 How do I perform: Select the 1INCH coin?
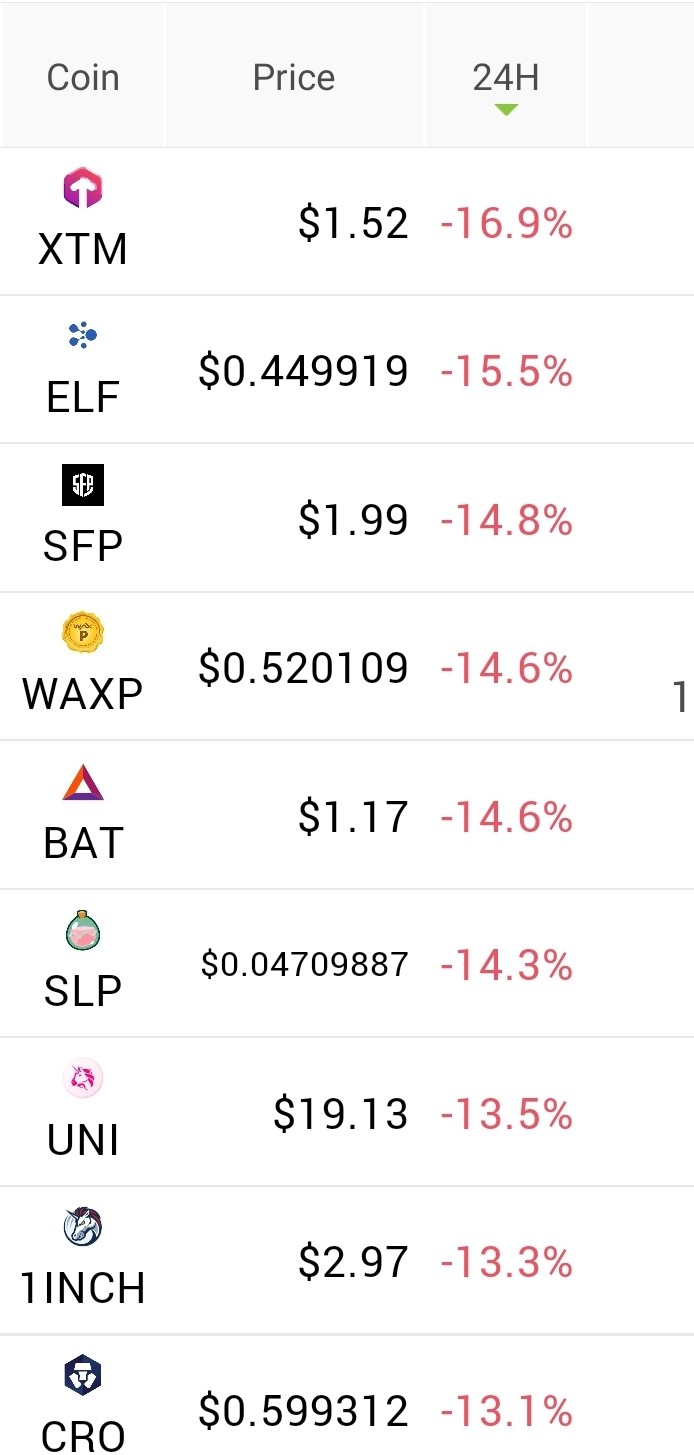point(347,1261)
